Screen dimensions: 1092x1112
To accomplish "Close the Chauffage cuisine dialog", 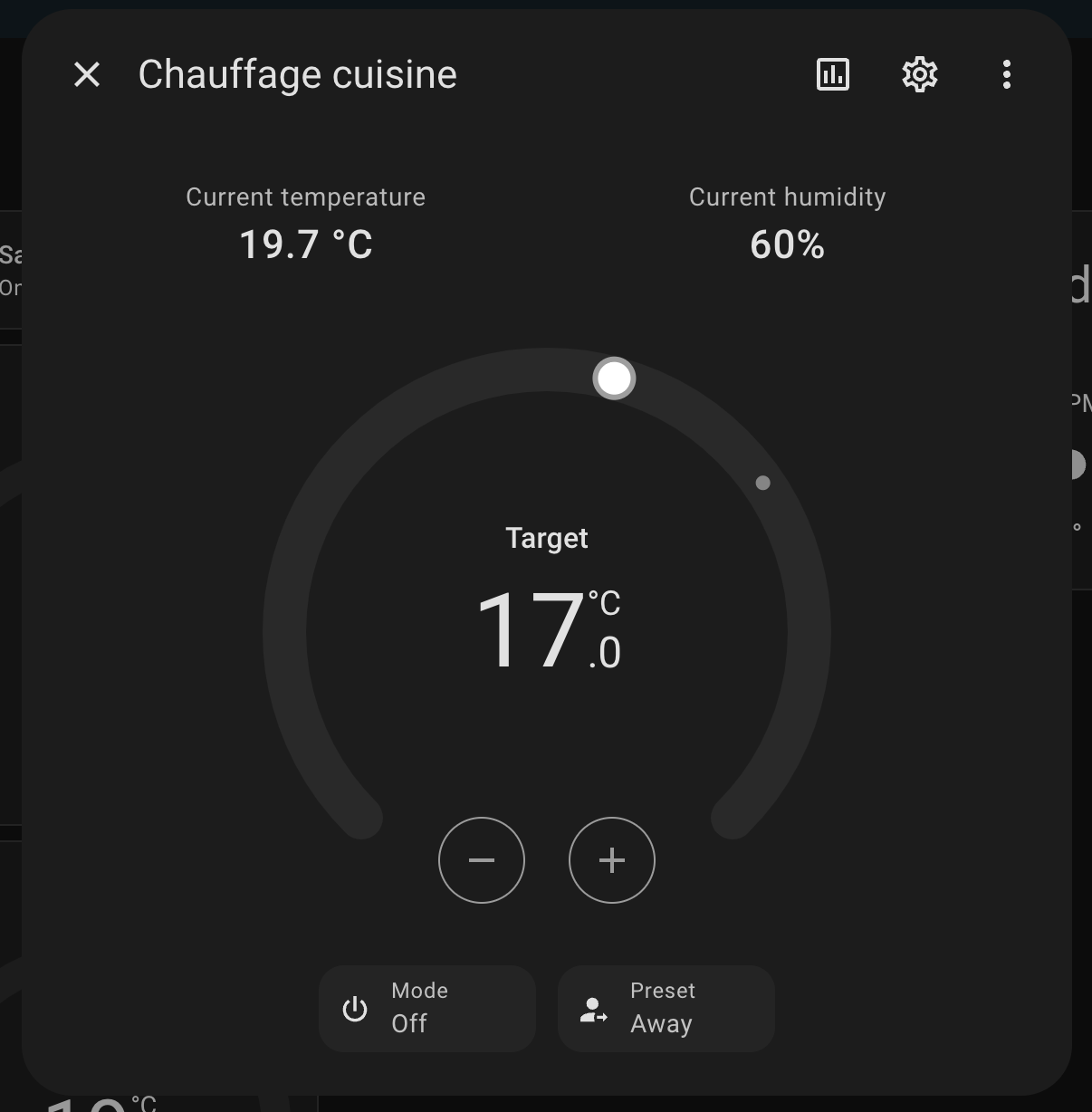I will coord(87,74).
